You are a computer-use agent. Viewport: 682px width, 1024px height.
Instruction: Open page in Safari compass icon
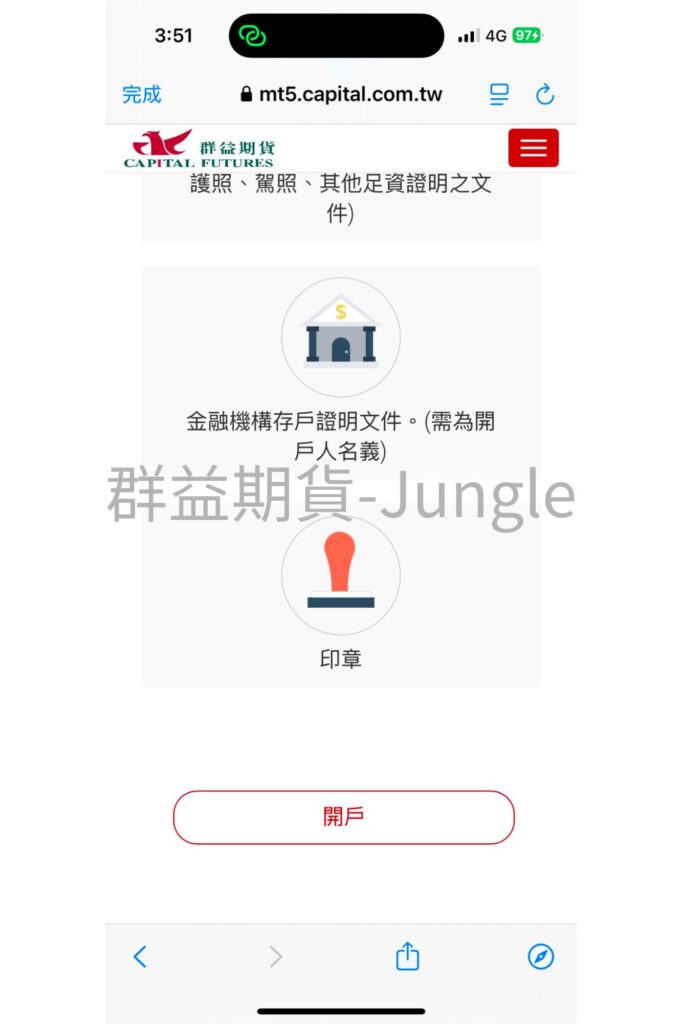point(540,957)
